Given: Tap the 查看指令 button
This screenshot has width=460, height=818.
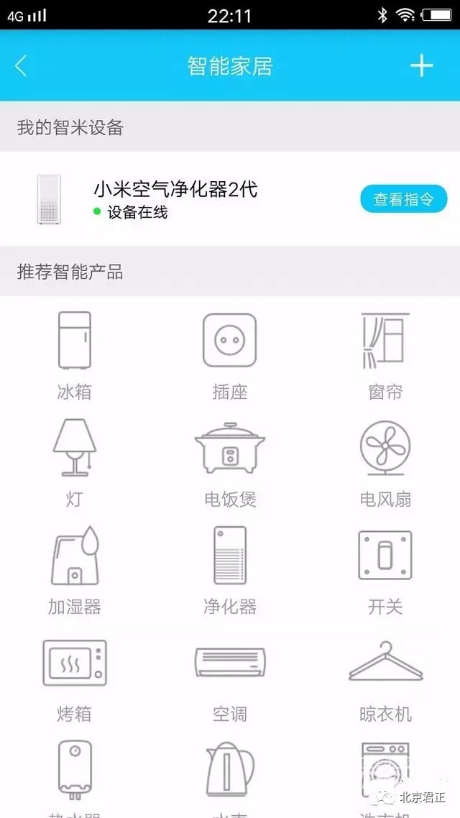Looking at the screenshot, I should (x=404, y=199).
